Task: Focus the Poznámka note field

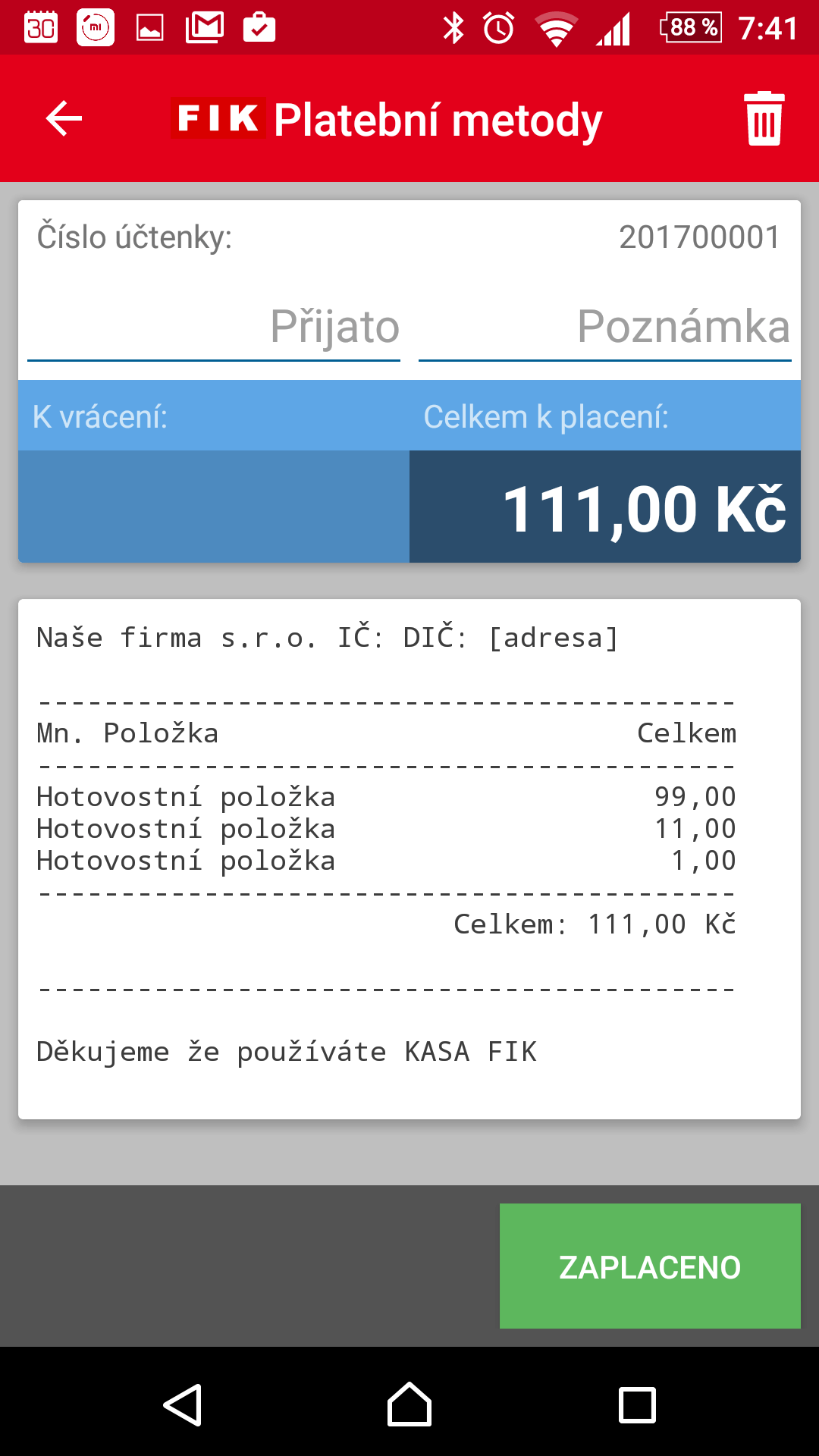Action: point(605,328)
